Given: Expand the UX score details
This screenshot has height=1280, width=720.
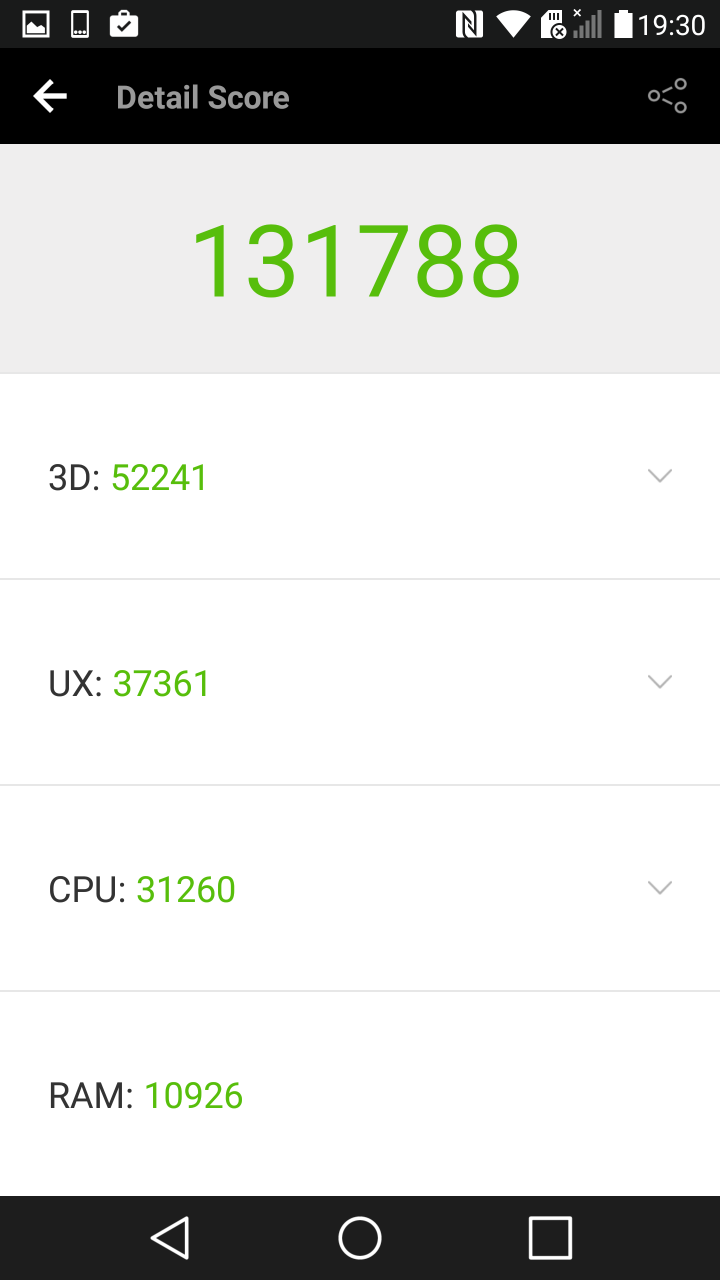Looking at the screenshot, I should point(659,682).
